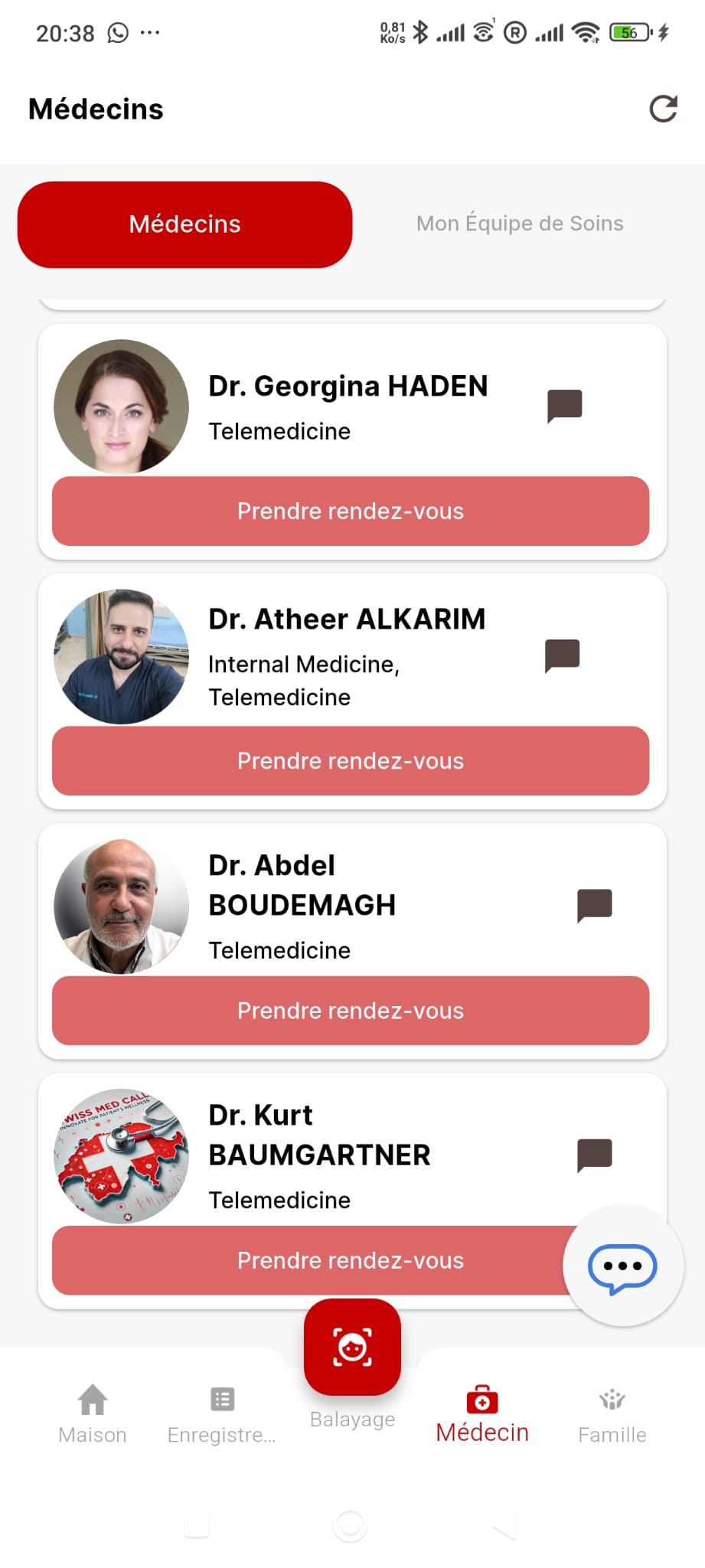Message Dr. Georgina HADEN

click(x=565, y=406)
